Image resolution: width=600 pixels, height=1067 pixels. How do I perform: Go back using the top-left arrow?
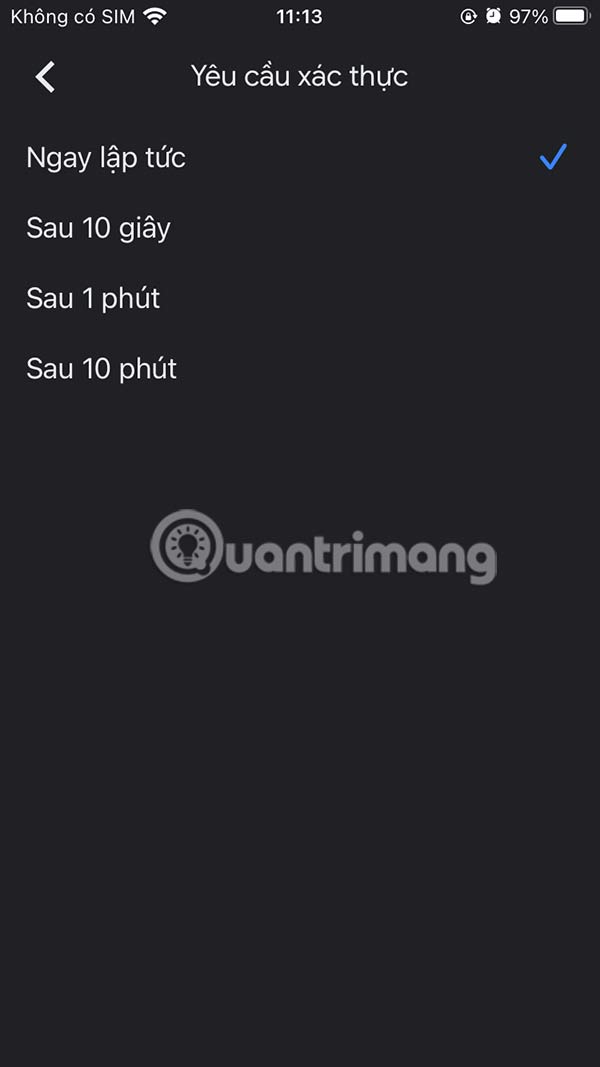pyautogui.click(x=45, y=77)
